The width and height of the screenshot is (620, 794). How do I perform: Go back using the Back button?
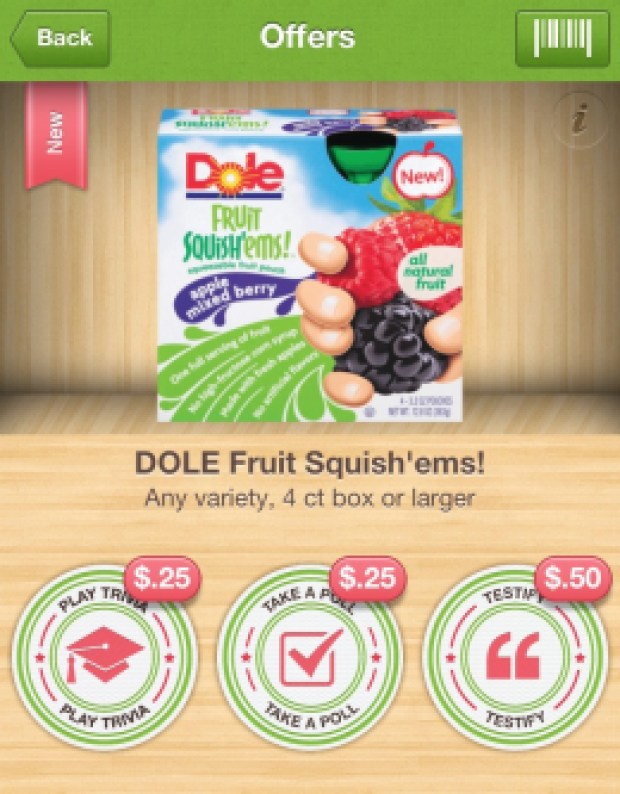60,39
